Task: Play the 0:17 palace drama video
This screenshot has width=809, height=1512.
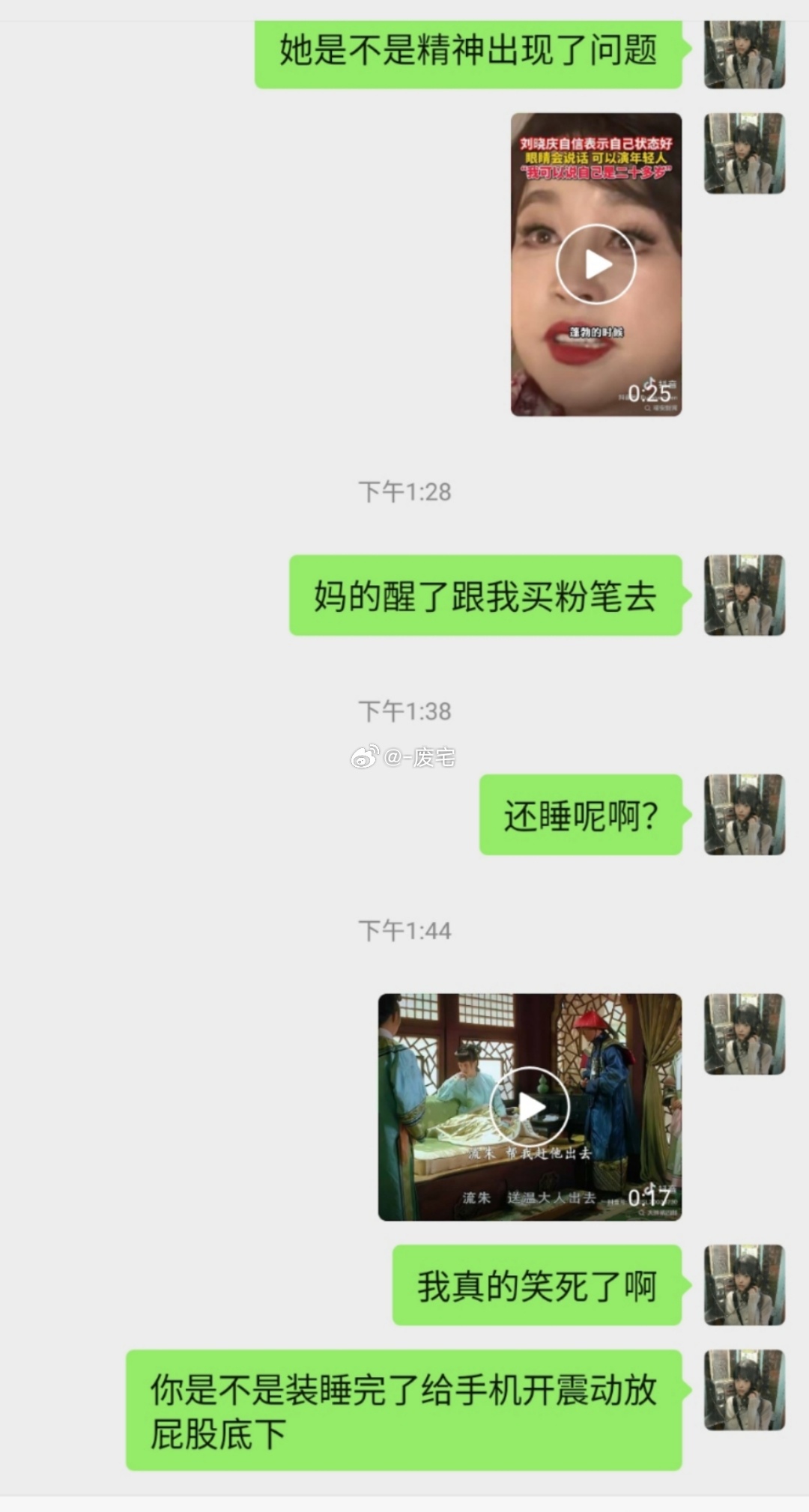Action: tap(530, 1107)
